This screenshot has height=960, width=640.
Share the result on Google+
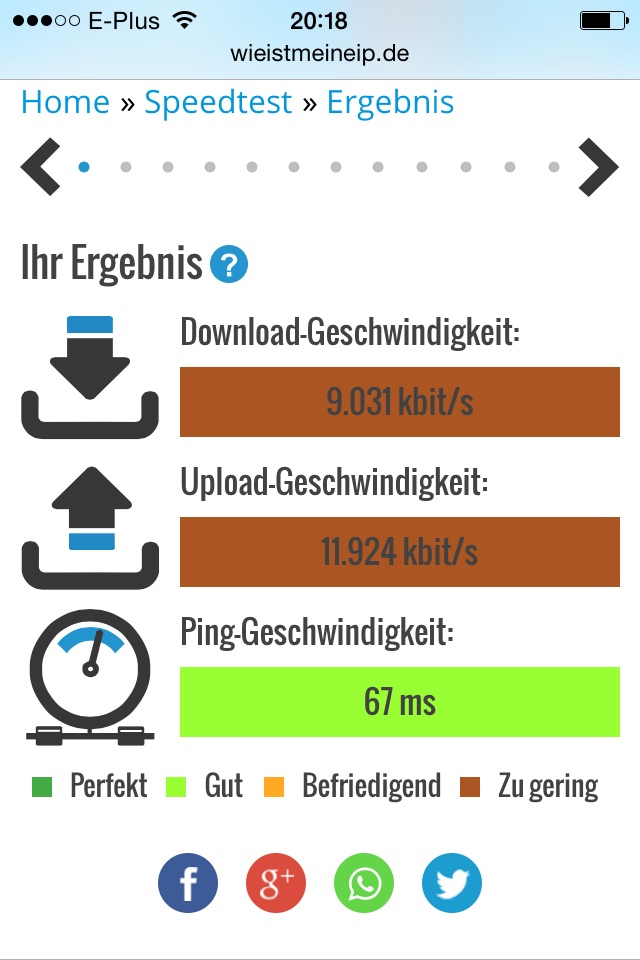[276, 883]
